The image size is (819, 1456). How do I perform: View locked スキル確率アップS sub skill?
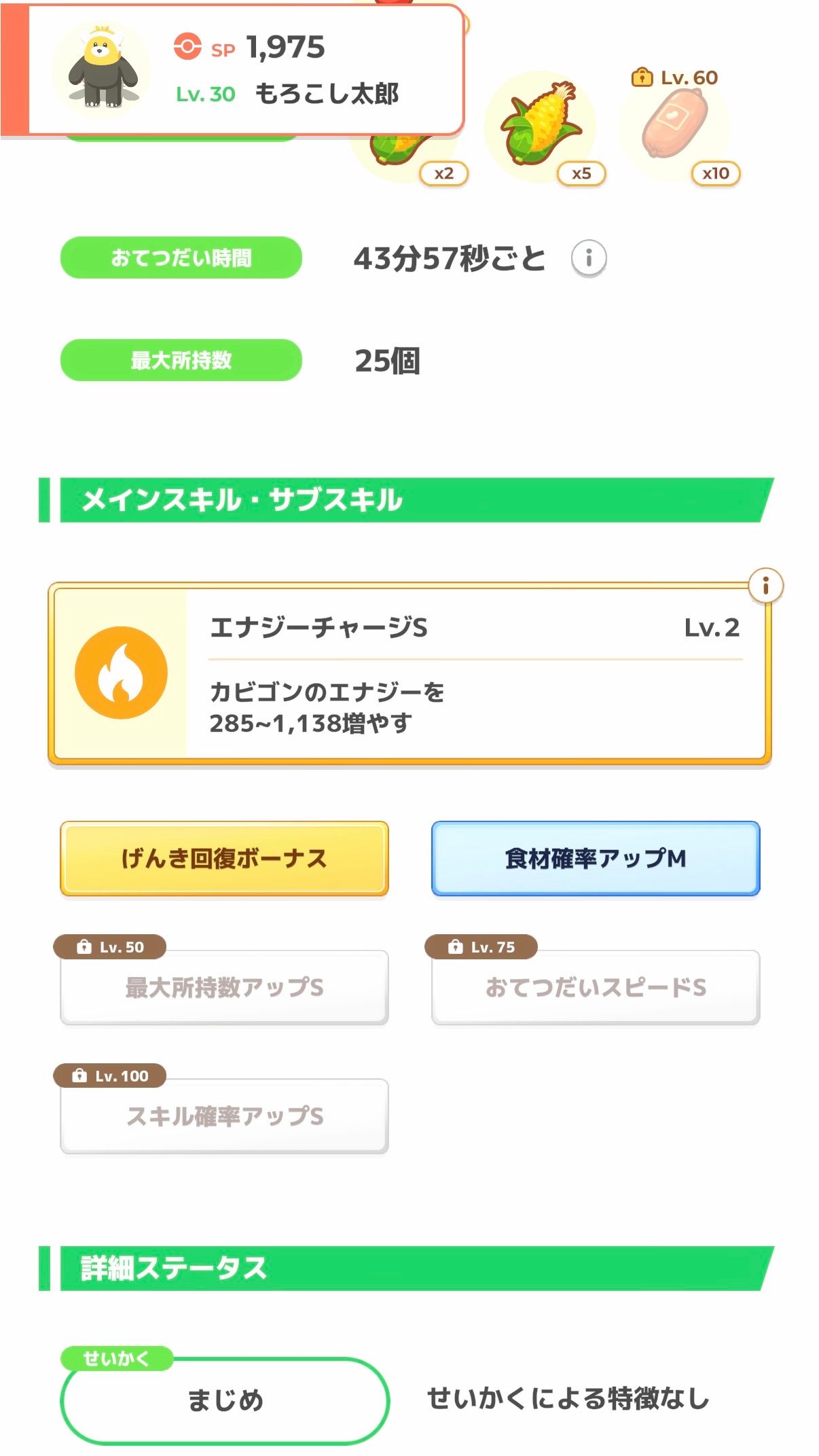(x=224, y=1116)
